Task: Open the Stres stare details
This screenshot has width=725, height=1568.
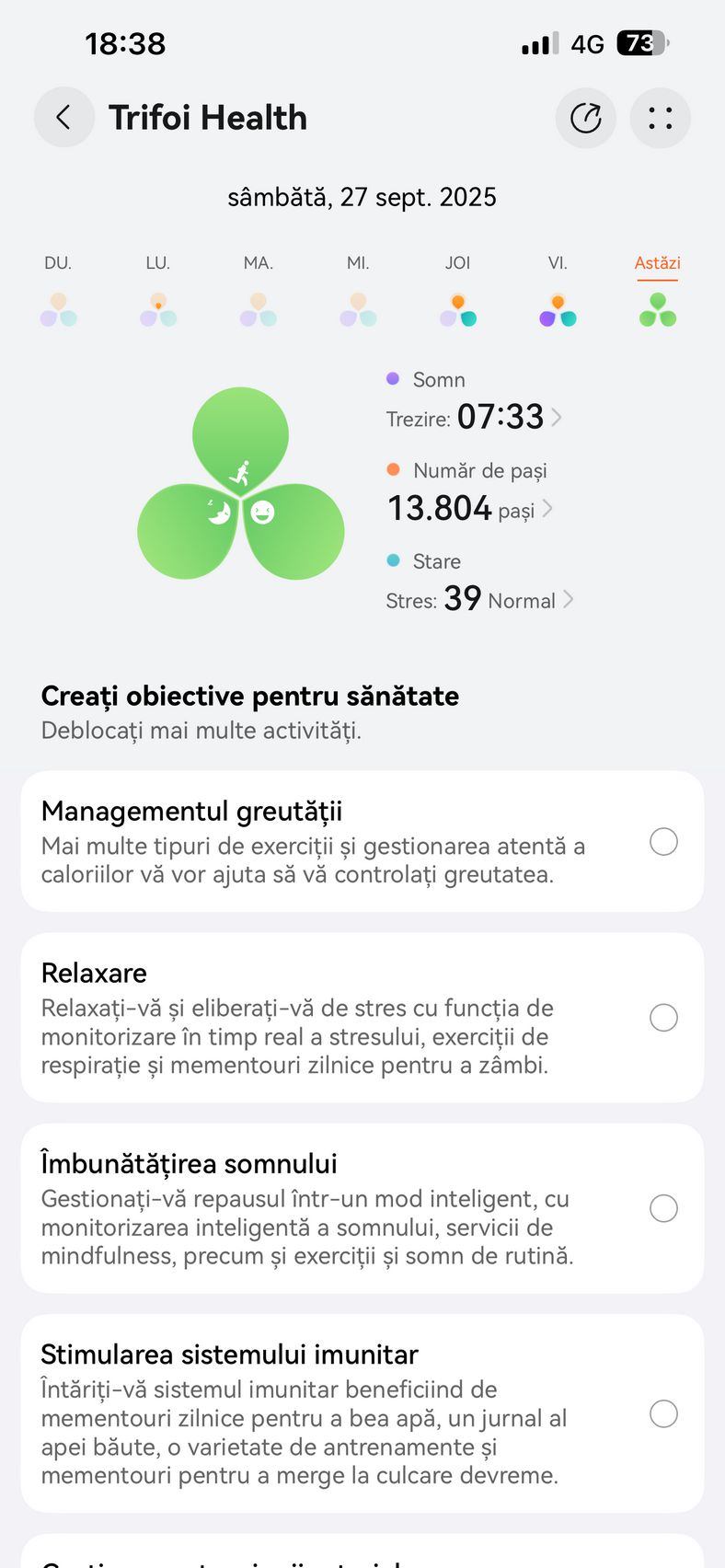Action: click(480, 599)
